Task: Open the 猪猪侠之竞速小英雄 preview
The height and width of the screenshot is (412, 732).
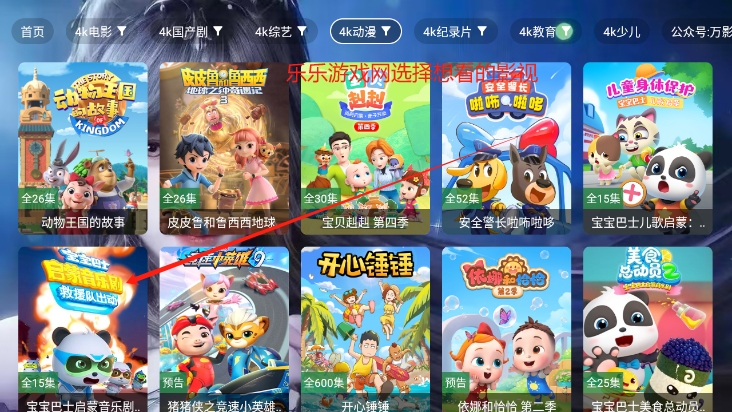Action: coord(224,325)
